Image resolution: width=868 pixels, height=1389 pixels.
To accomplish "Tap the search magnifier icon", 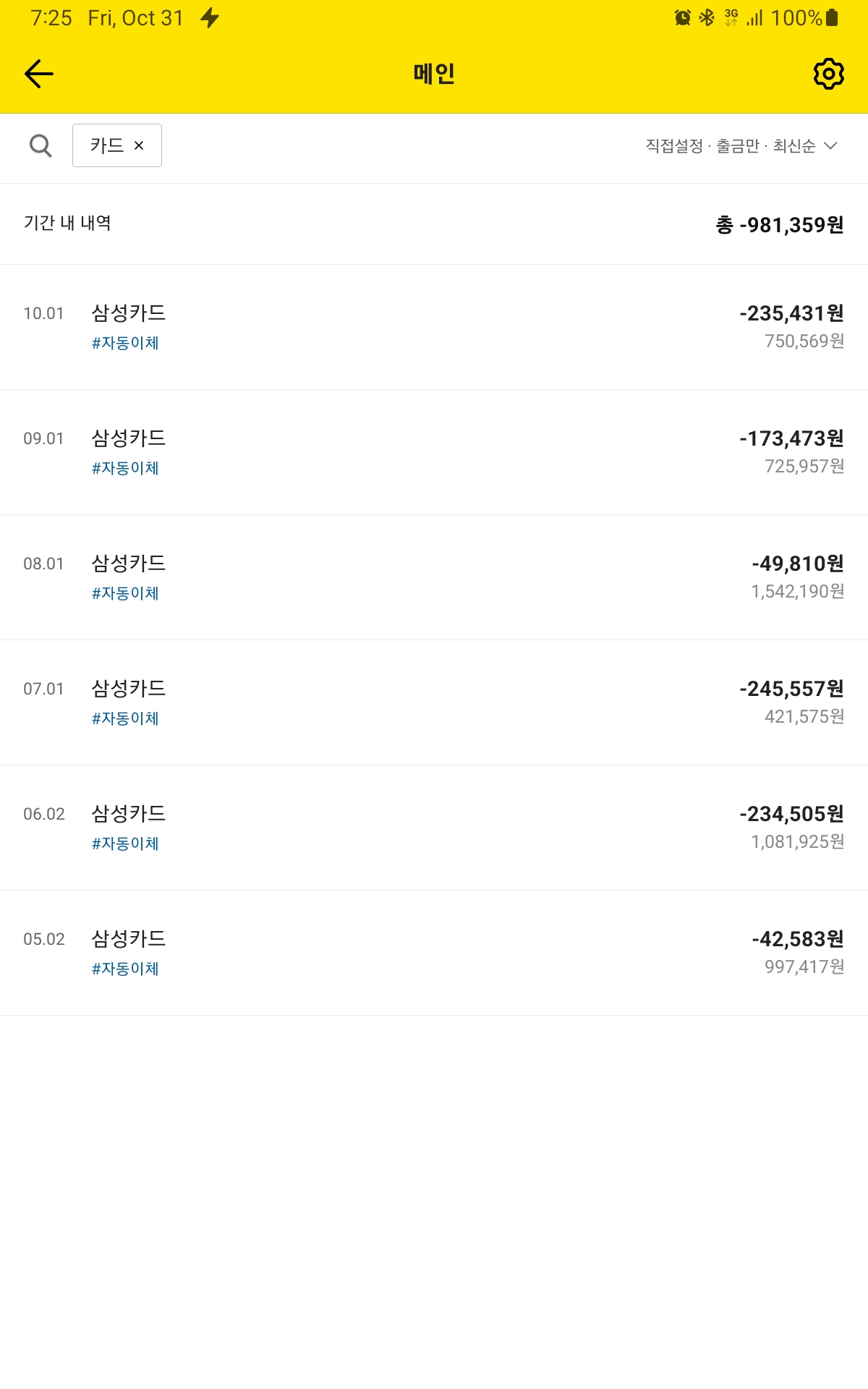I will pyautogui.click(x=41, y=146).
